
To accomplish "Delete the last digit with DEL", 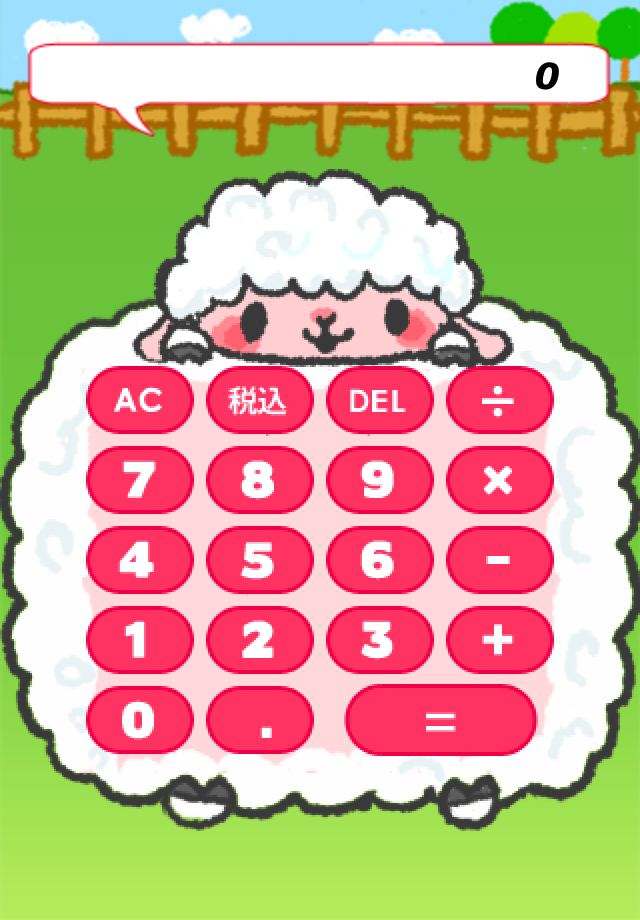I will [379, 400].
